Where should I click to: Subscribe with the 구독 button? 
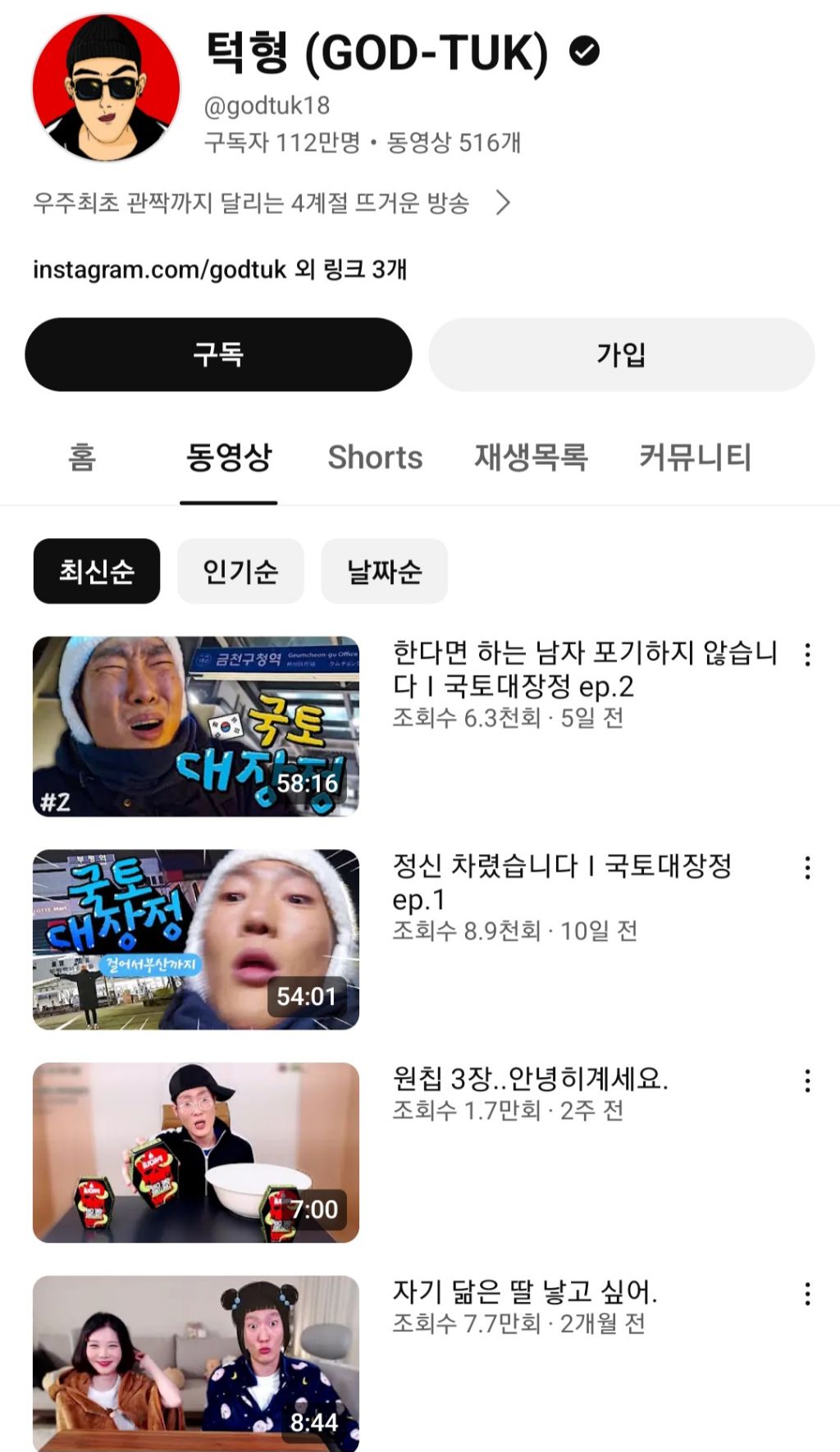point(218,354)
